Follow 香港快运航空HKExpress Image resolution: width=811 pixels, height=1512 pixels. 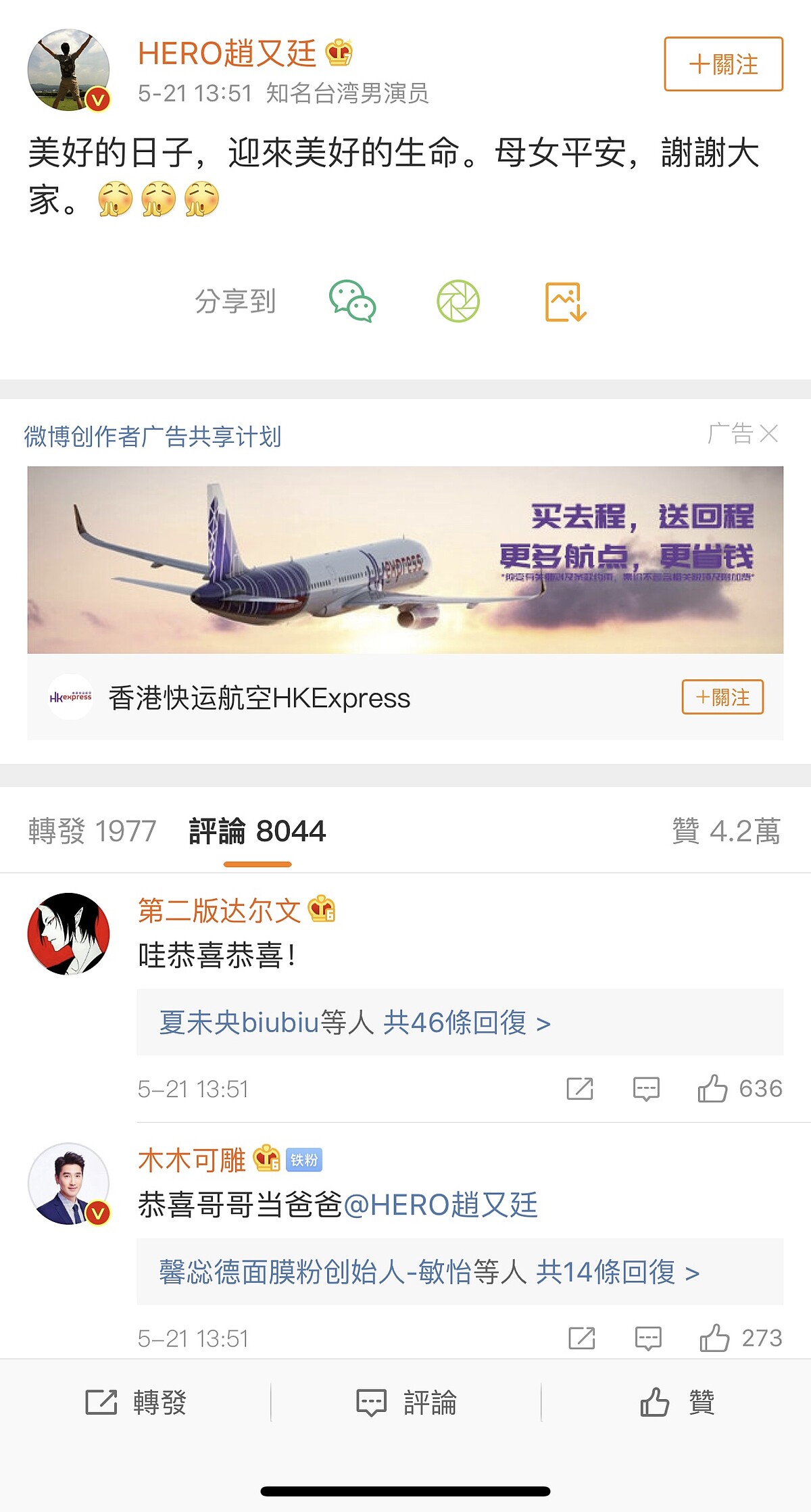pyautogui.click(x=722, y=697)
